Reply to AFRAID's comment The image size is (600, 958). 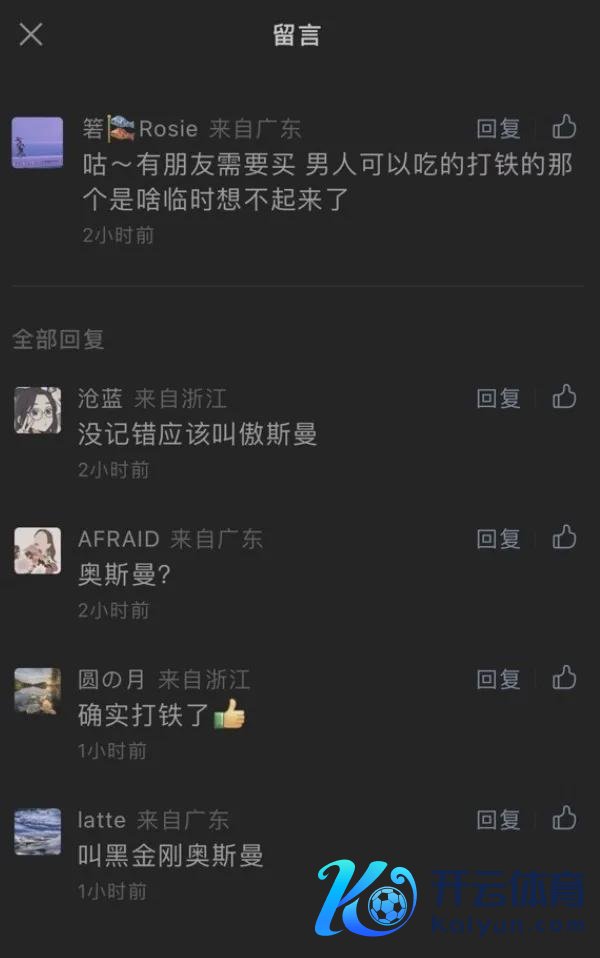pos(498,538)
